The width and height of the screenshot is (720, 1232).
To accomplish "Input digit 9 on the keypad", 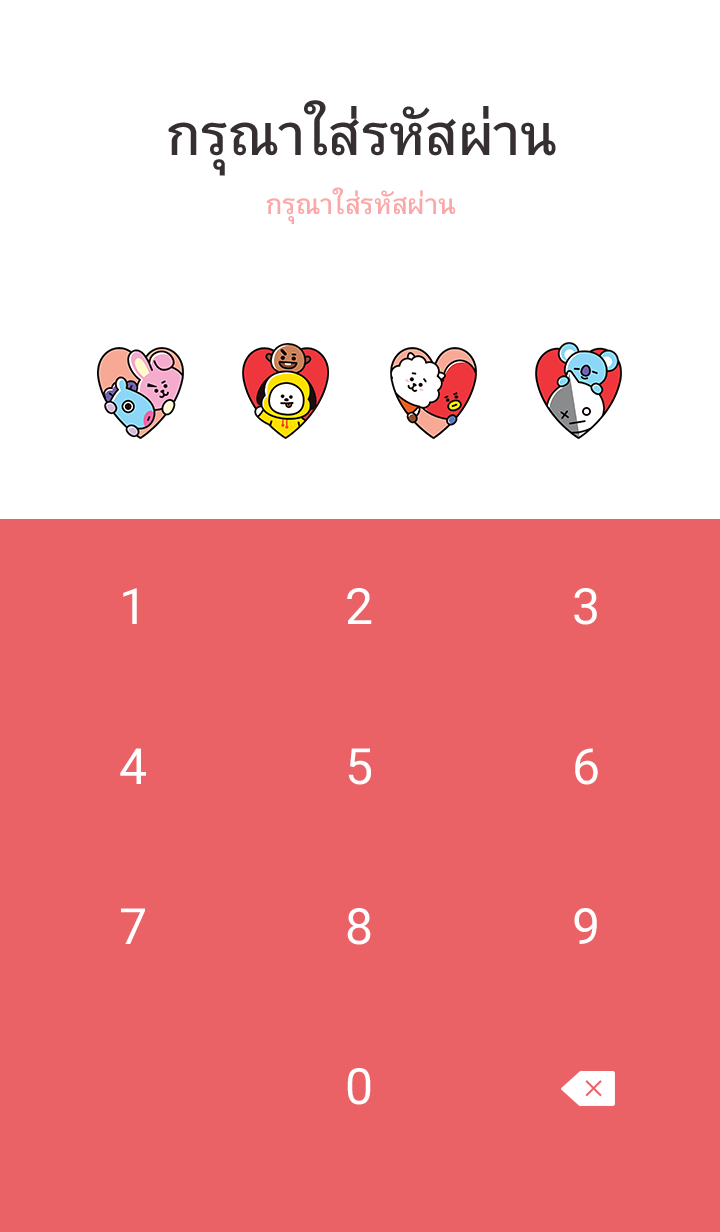I will 586,927.
